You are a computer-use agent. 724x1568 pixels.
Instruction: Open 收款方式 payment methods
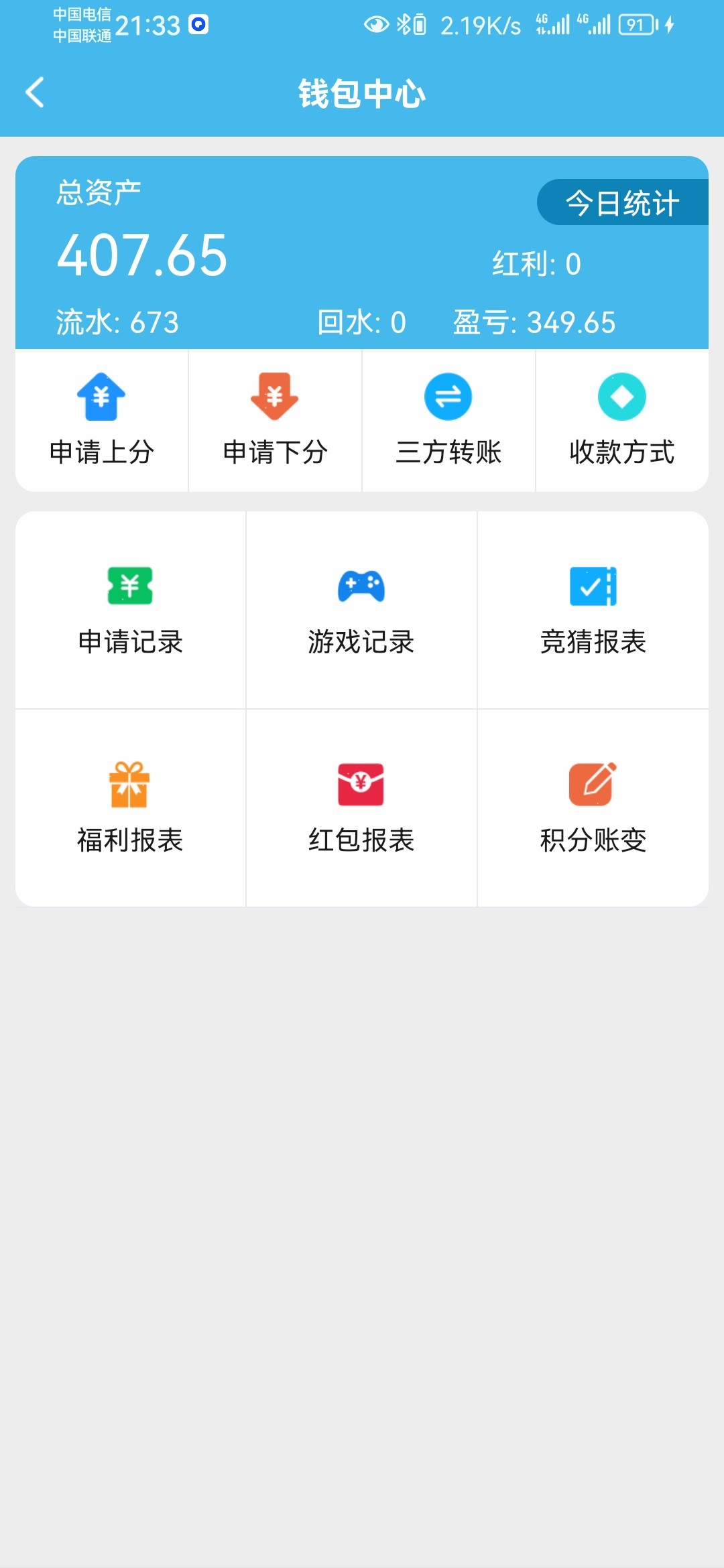[x=622, y=421]
